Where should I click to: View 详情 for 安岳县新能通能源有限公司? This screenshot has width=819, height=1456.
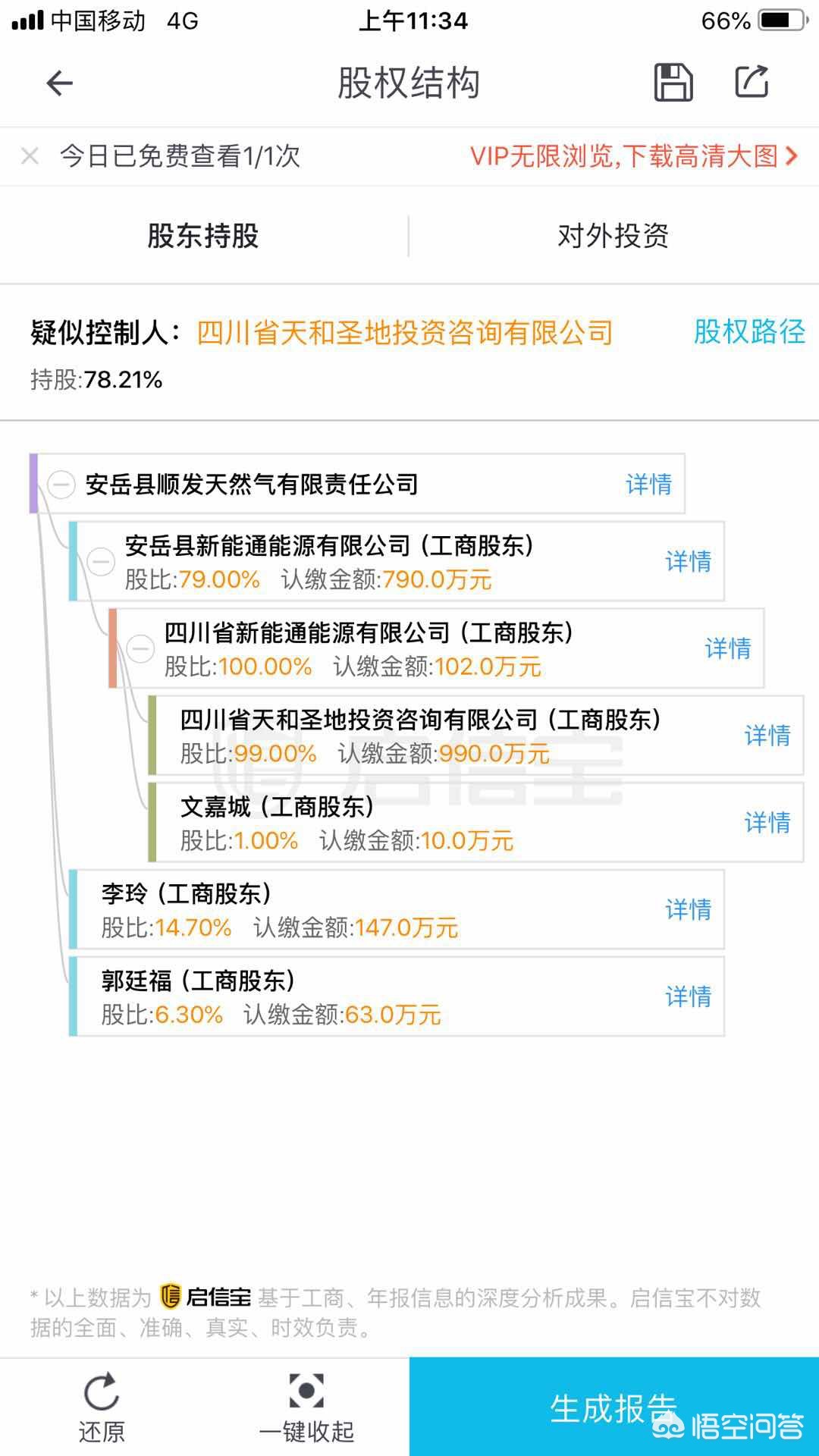click(x=689, y=562)
